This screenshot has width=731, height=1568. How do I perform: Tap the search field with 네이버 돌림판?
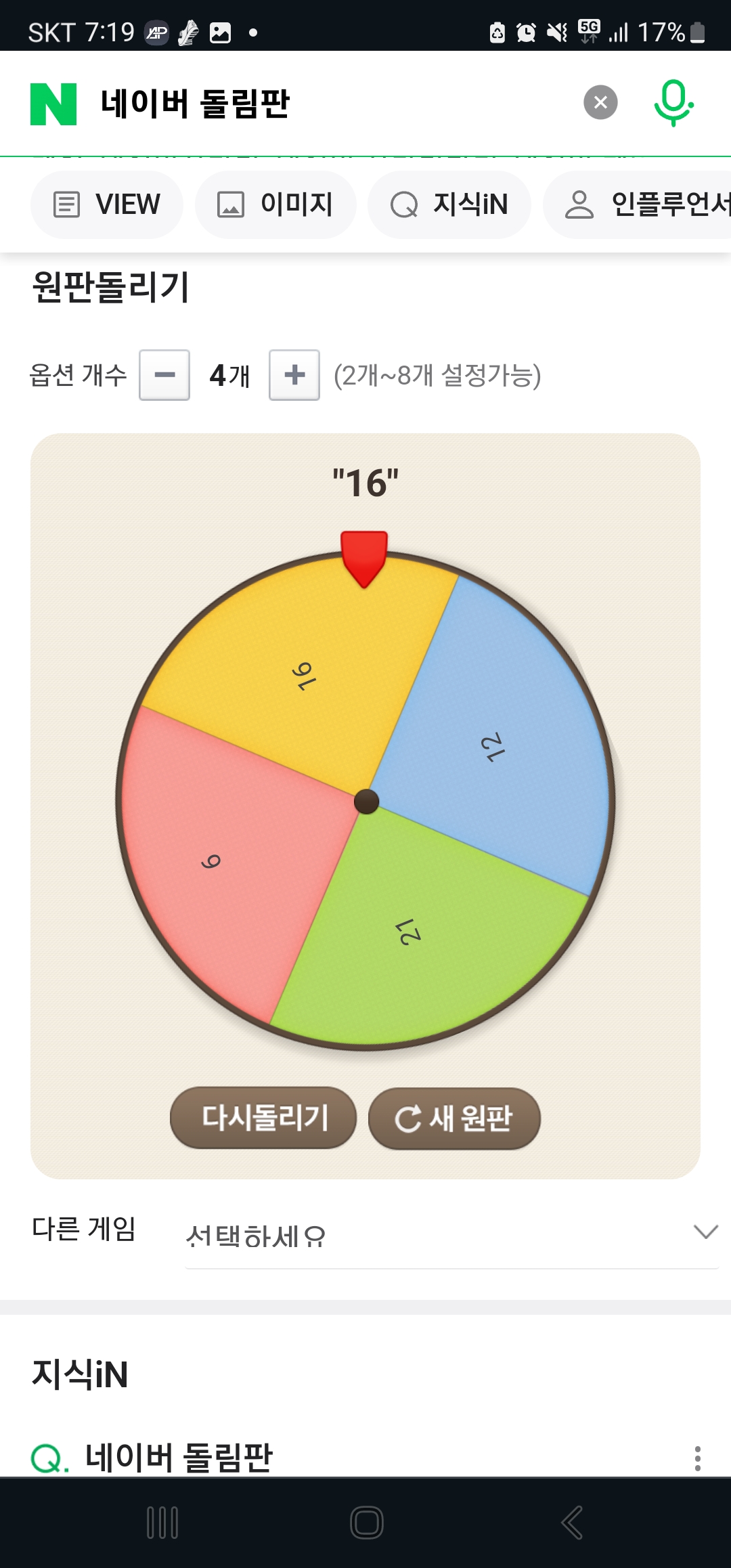325,104
